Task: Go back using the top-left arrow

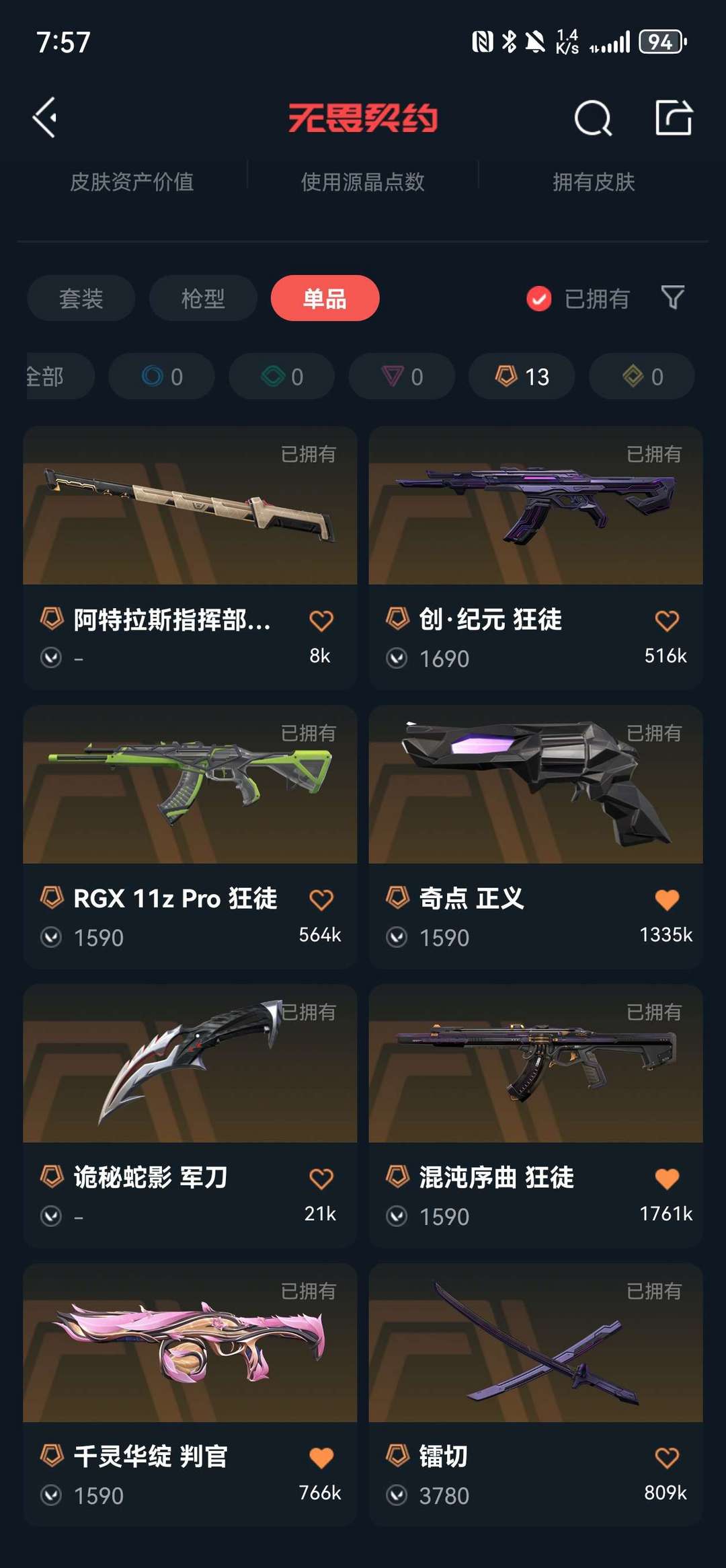Action: (45, 118)
